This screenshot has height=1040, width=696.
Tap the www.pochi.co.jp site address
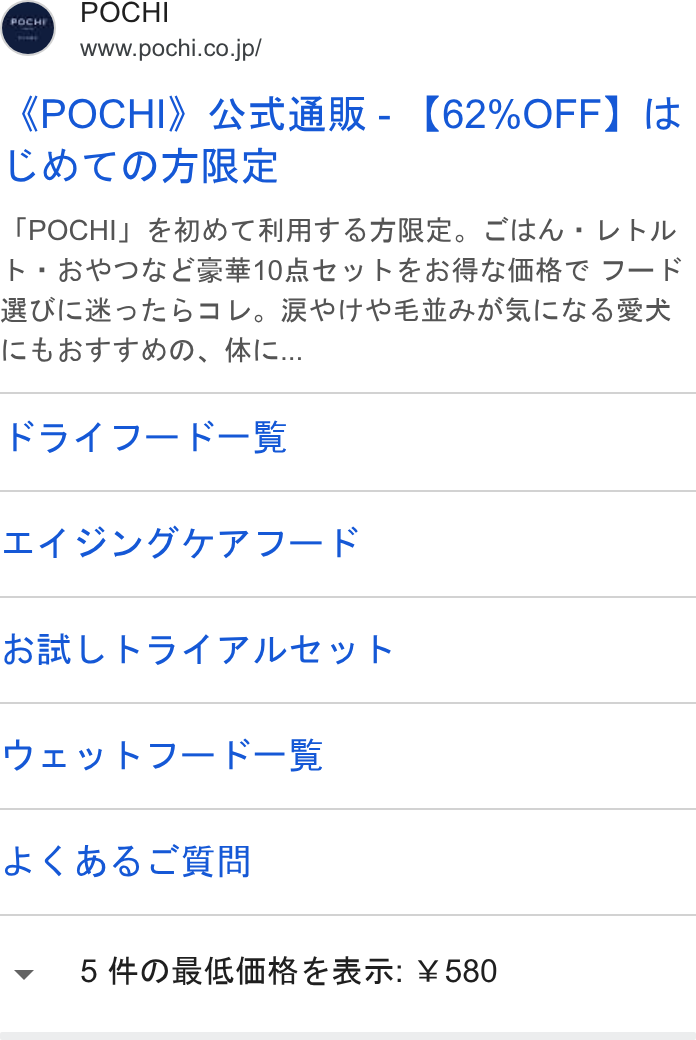[x=171, y=48]
